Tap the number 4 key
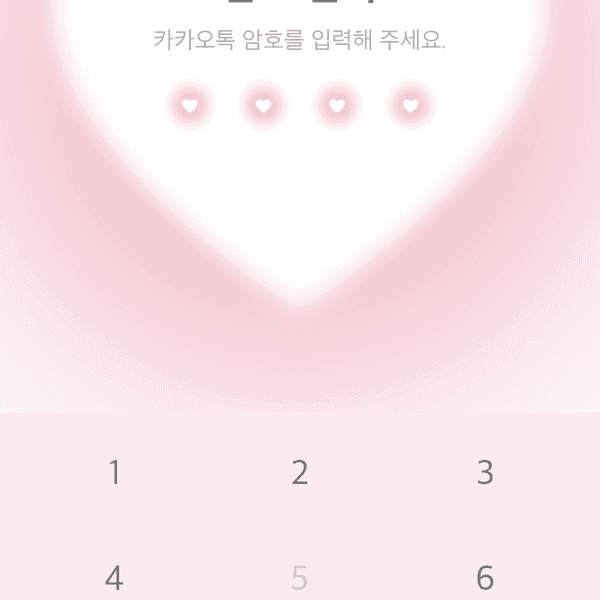 click(115, 577)
